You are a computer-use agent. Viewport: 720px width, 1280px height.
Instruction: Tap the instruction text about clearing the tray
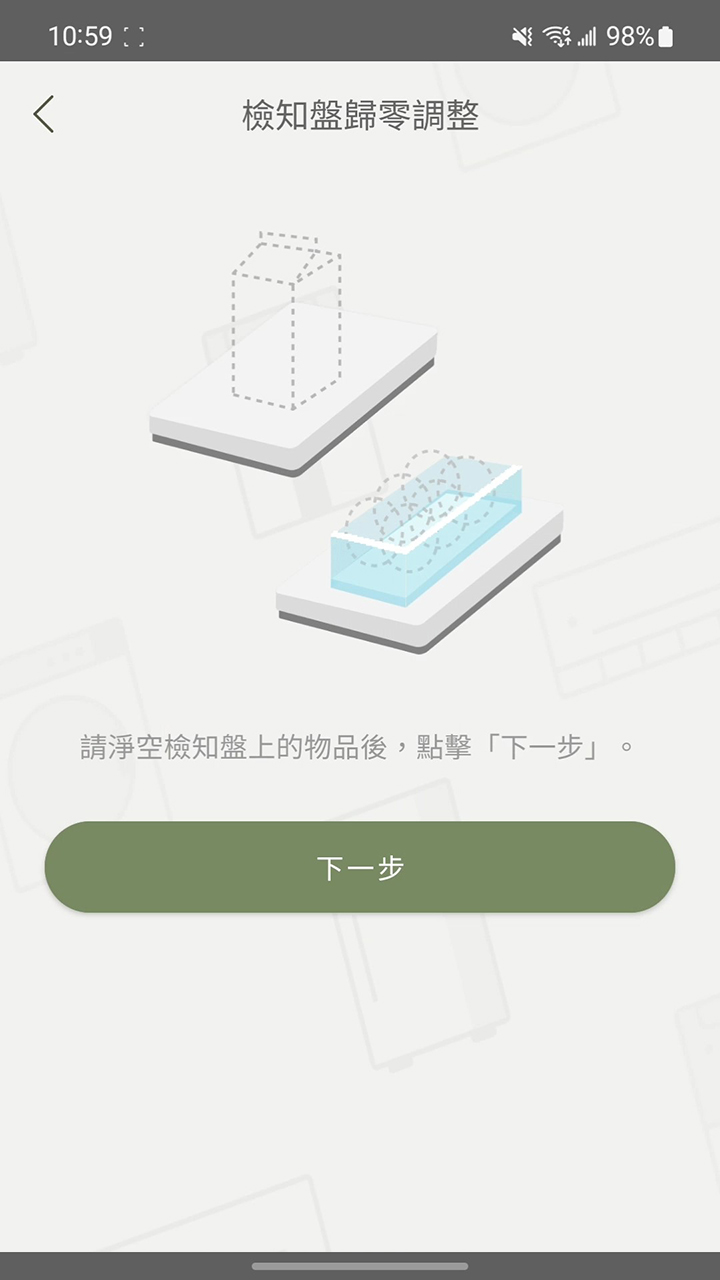(360, 745)
